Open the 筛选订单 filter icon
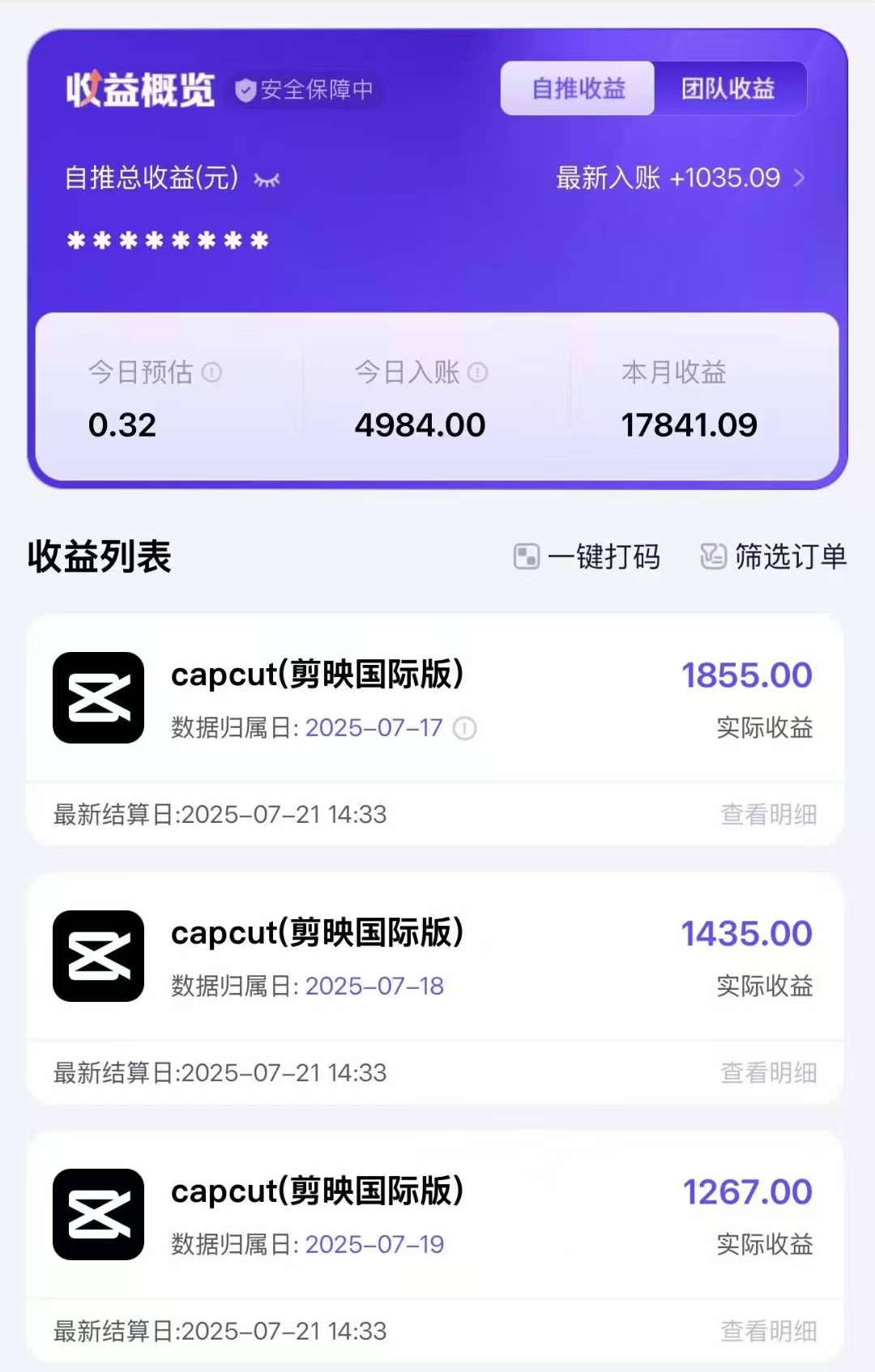This screenshot has height=1372, width=875. 713,556
